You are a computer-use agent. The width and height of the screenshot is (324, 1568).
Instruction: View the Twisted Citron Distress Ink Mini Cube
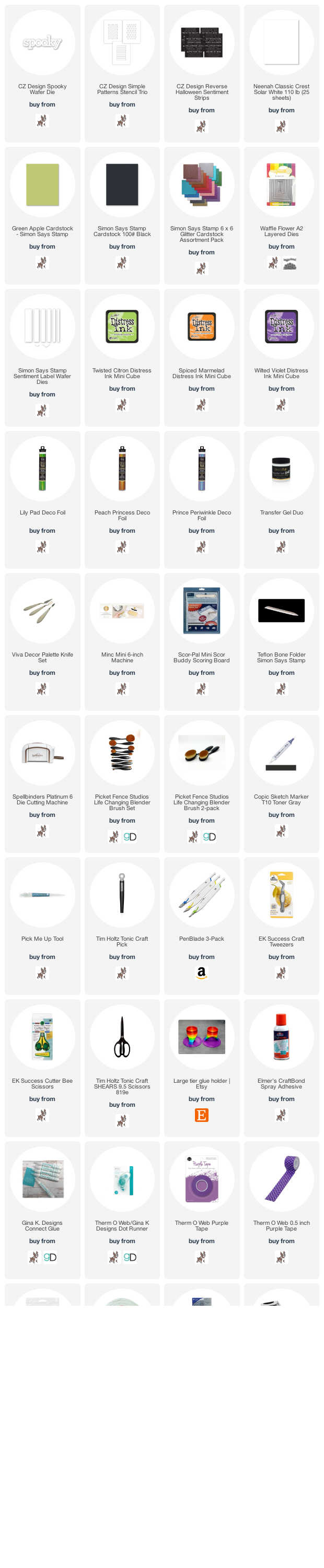(122, 326)
